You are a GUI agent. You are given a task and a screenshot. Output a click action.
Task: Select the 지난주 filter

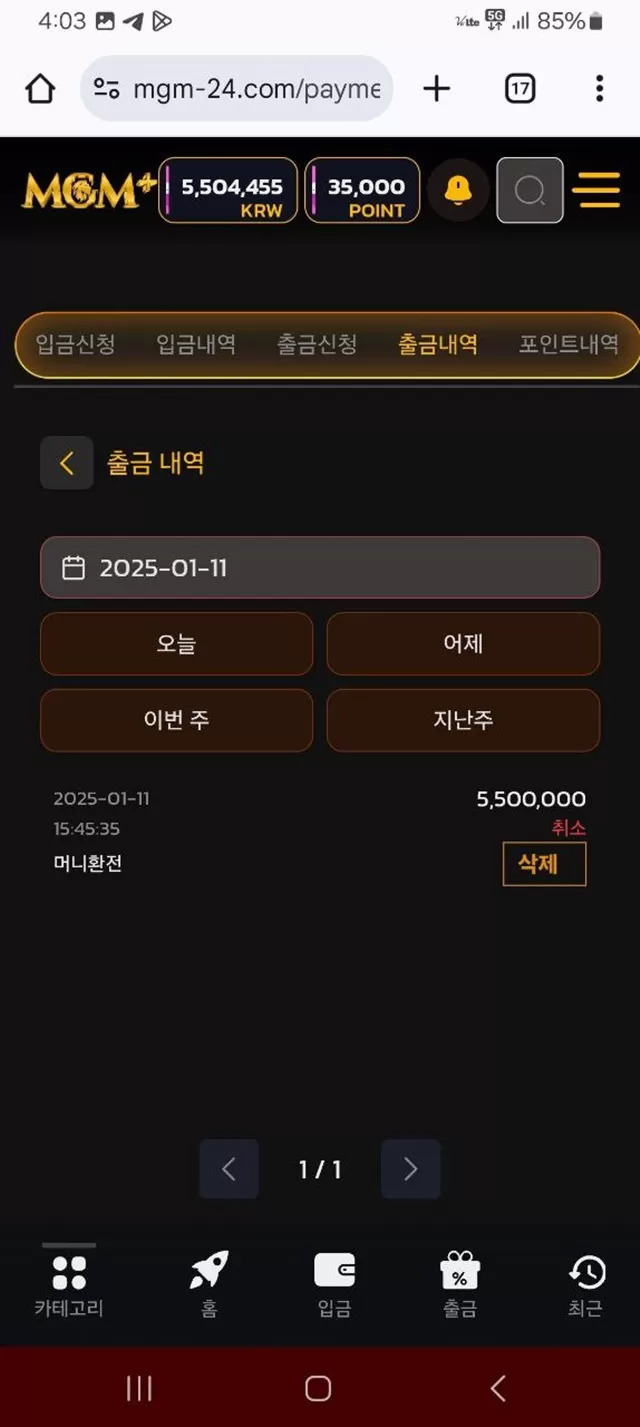click(463, 720)
